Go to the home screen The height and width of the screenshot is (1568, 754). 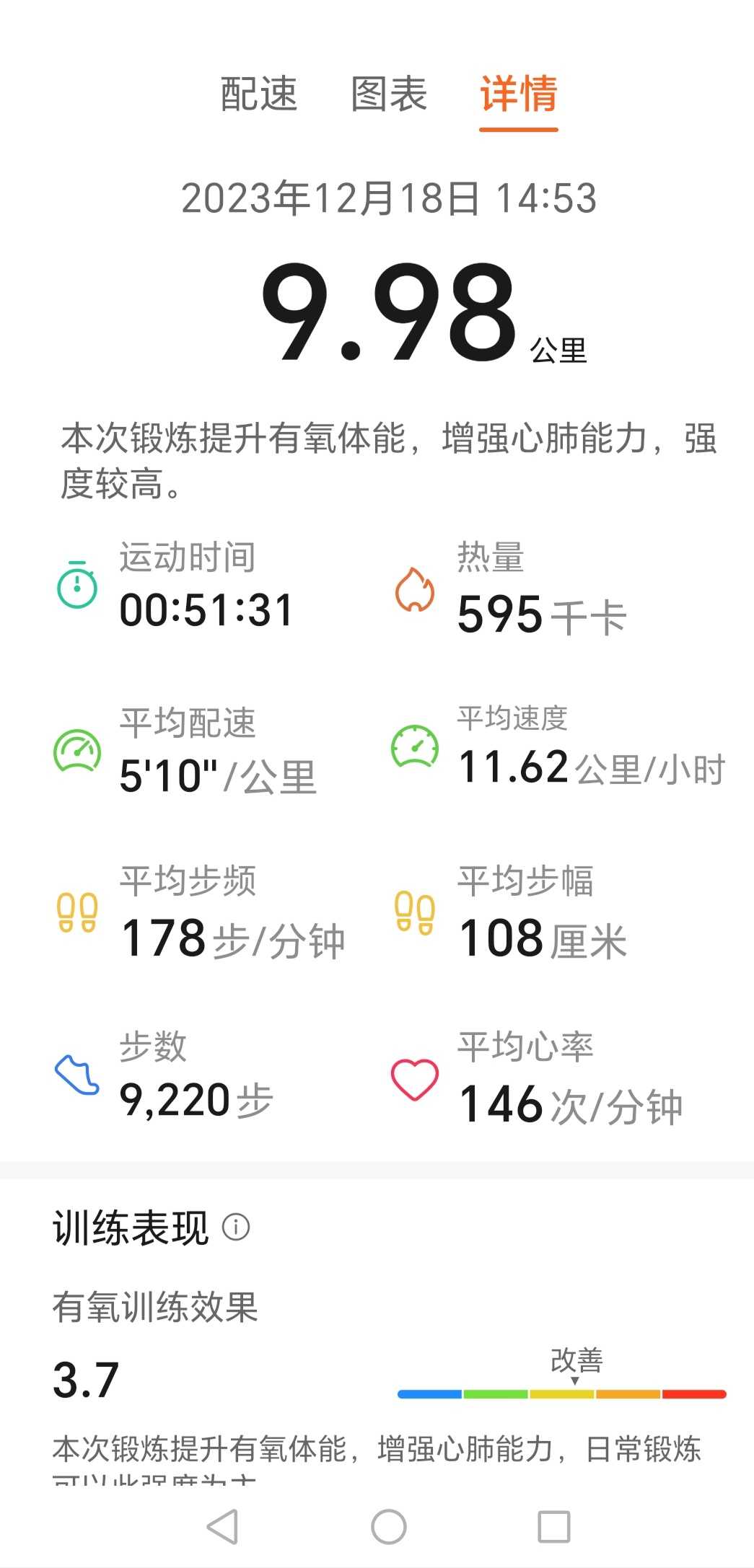point(389,1526)
